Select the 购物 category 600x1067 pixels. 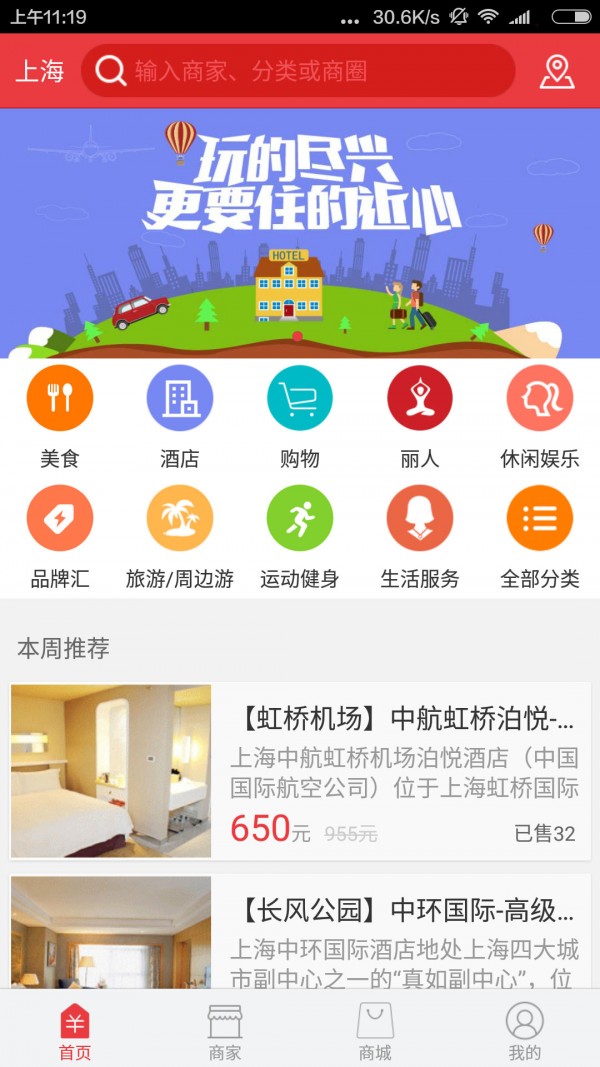click(x=300, y=416)
